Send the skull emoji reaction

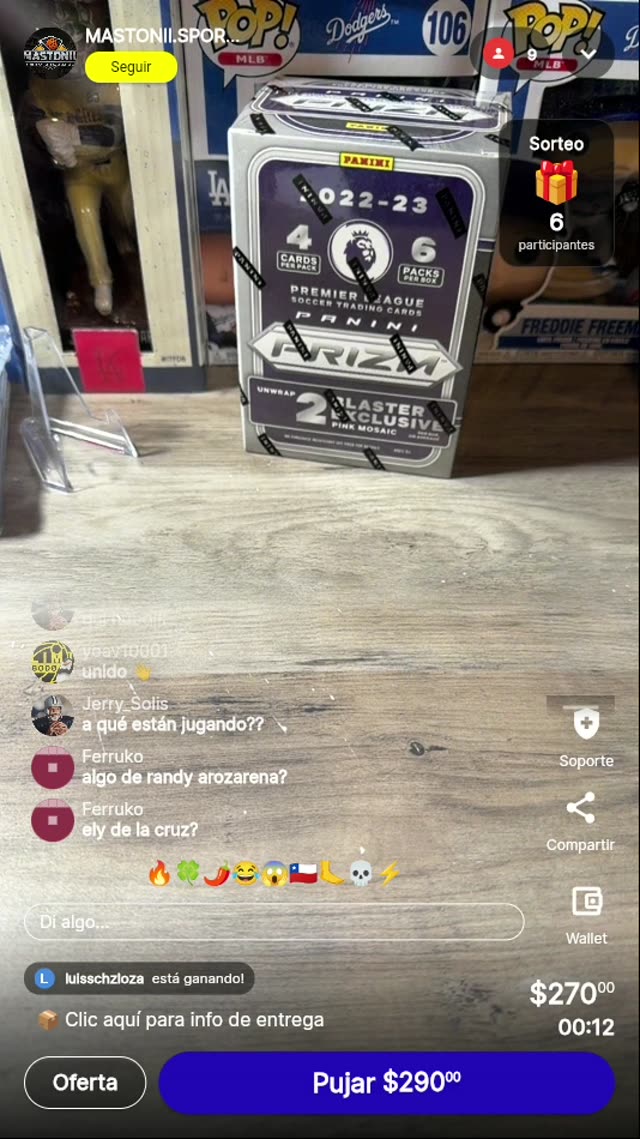pos(361,874)
